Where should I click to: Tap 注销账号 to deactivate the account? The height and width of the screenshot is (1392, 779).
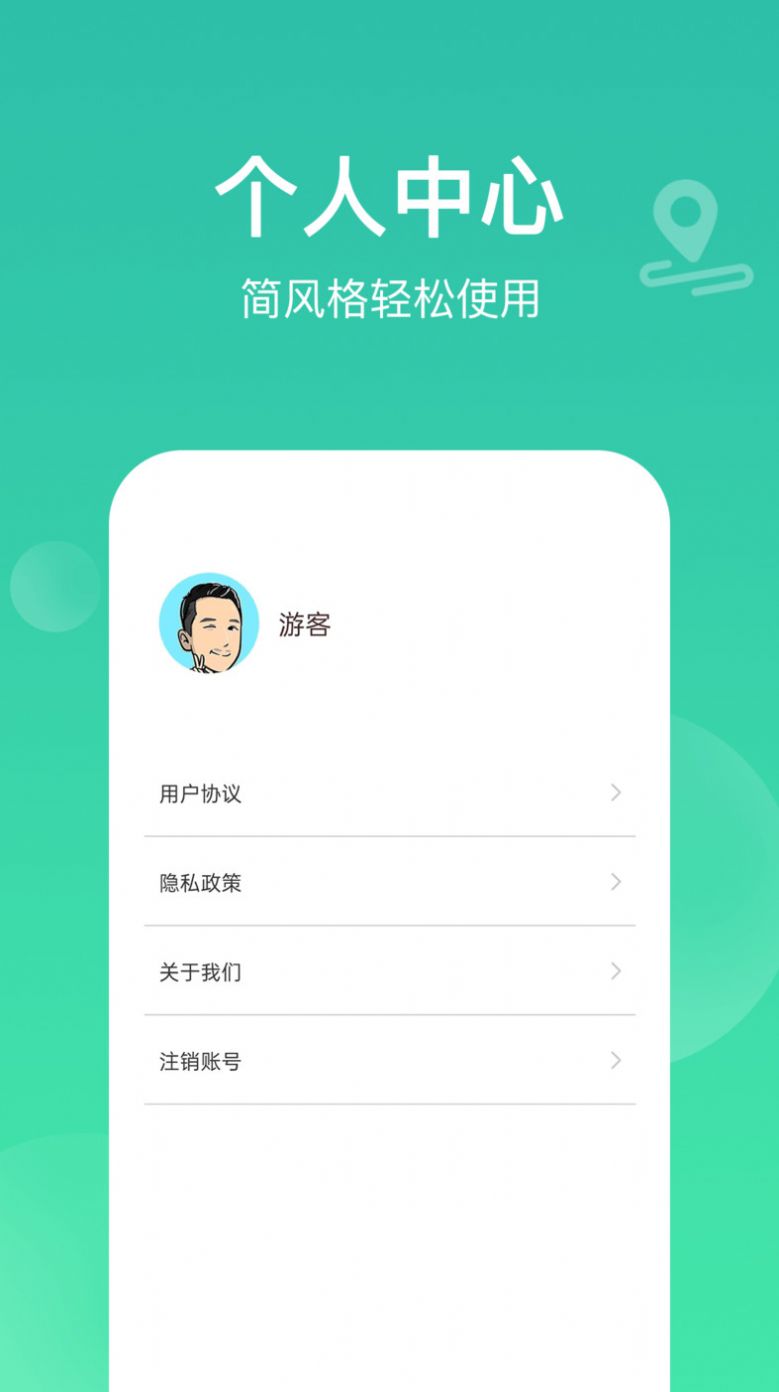click(x=200, y=1061)
